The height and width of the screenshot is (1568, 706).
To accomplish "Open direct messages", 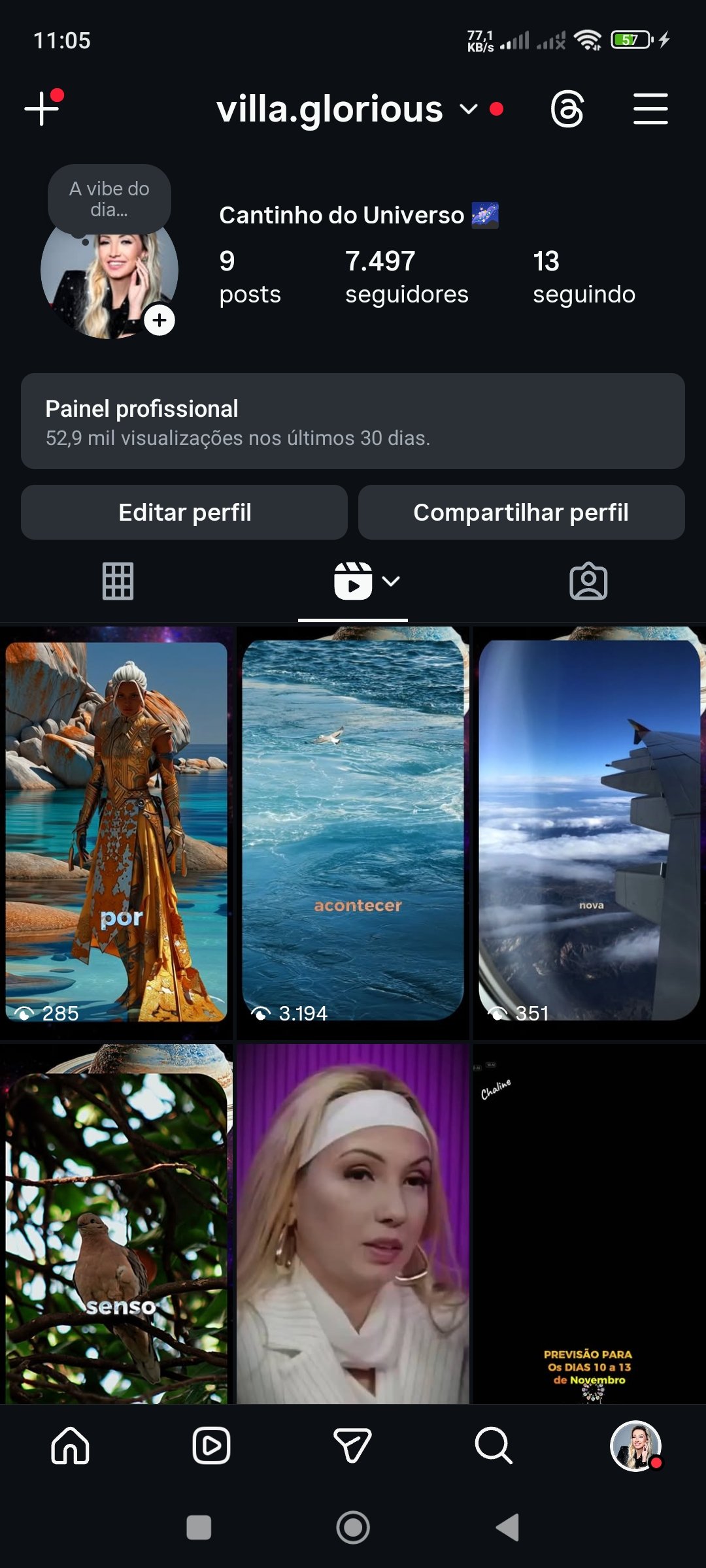I will (352, 1445).
